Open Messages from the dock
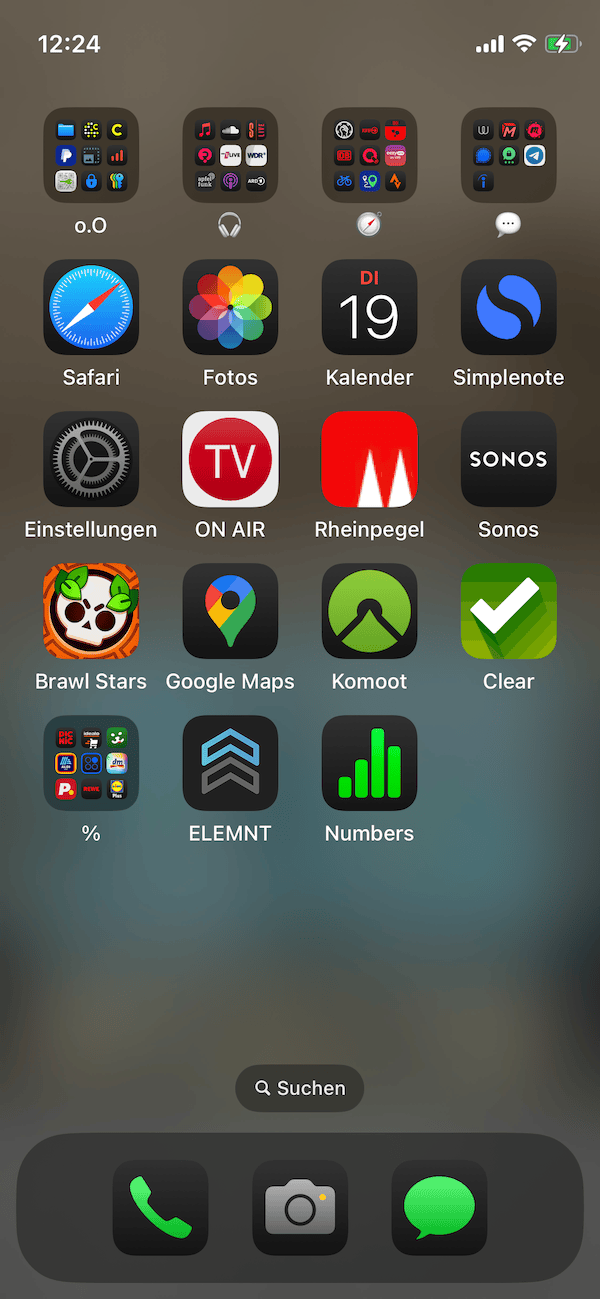 (x=439, y=1208)
